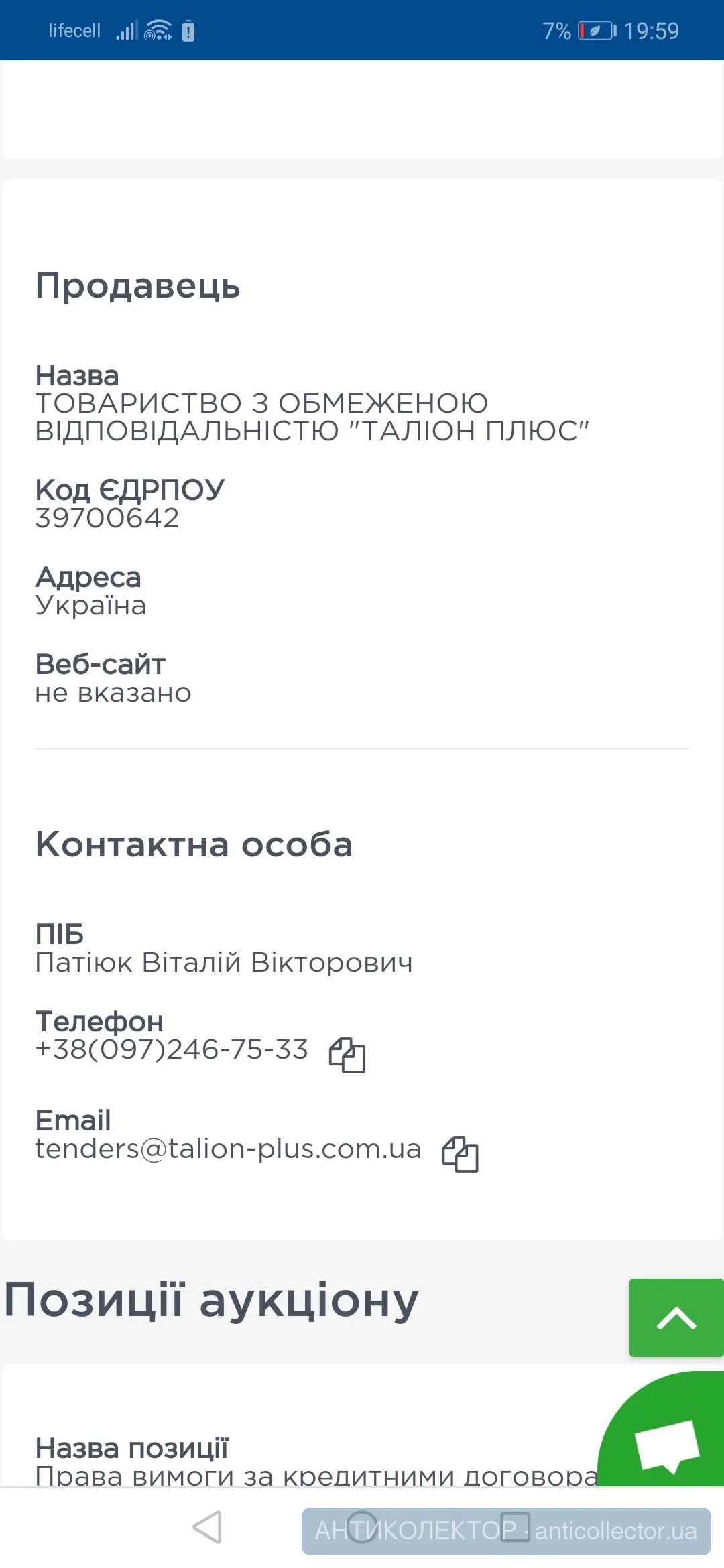
Task: Go back using system navigation
Action: tap(207, 1527)
